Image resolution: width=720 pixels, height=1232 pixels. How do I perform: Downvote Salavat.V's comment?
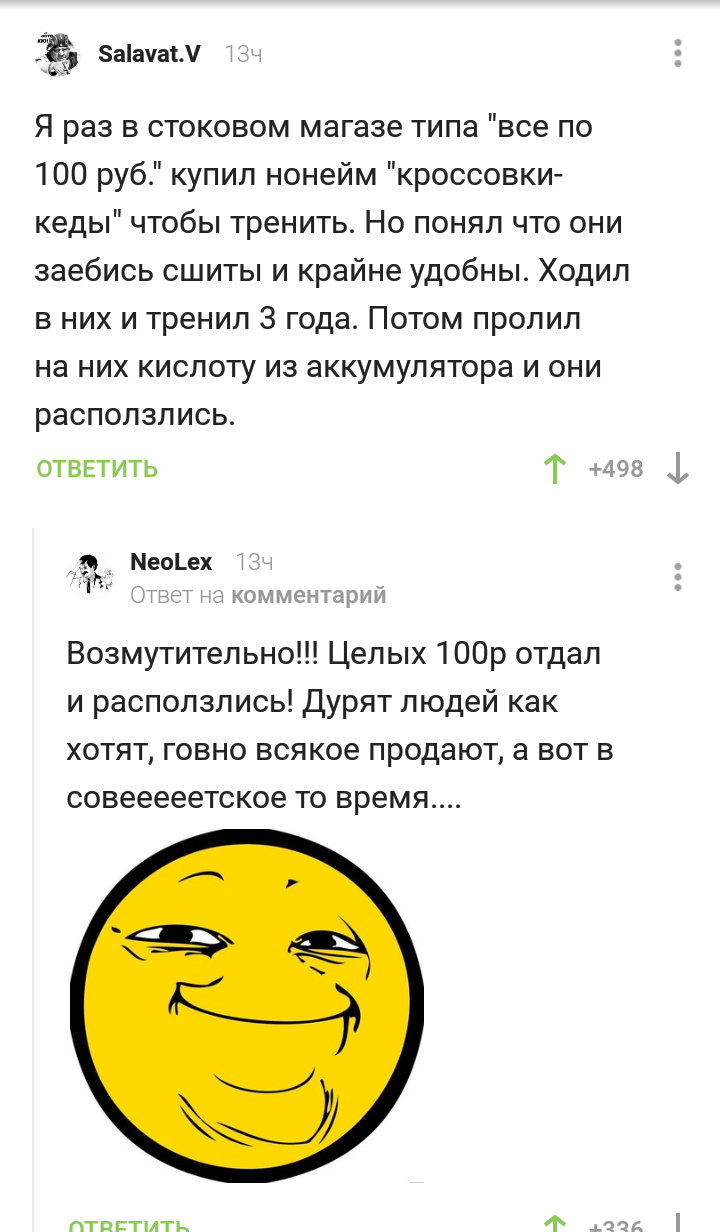pyautogui.click(x=678, y=468)
